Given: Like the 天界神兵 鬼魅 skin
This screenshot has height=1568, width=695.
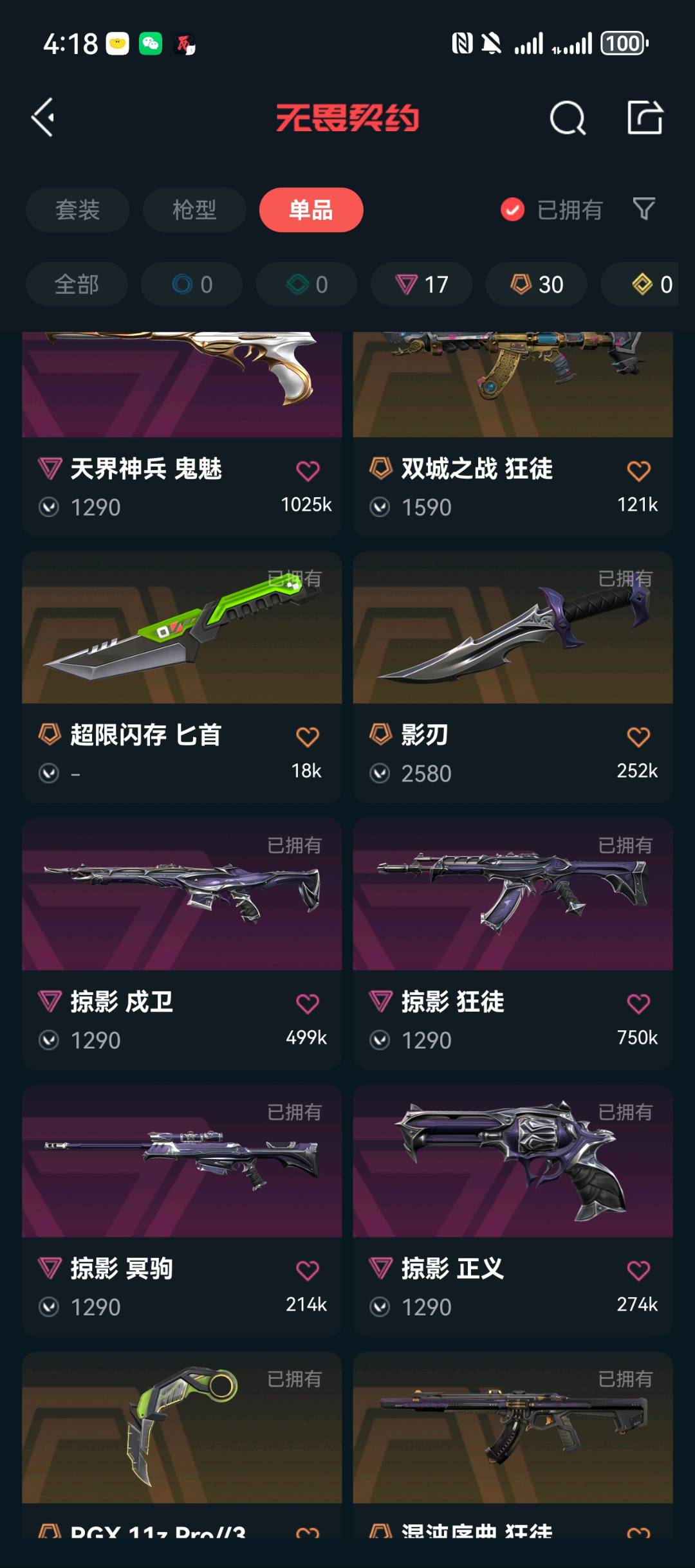Looking at the screenshot, I should point(308,471).
